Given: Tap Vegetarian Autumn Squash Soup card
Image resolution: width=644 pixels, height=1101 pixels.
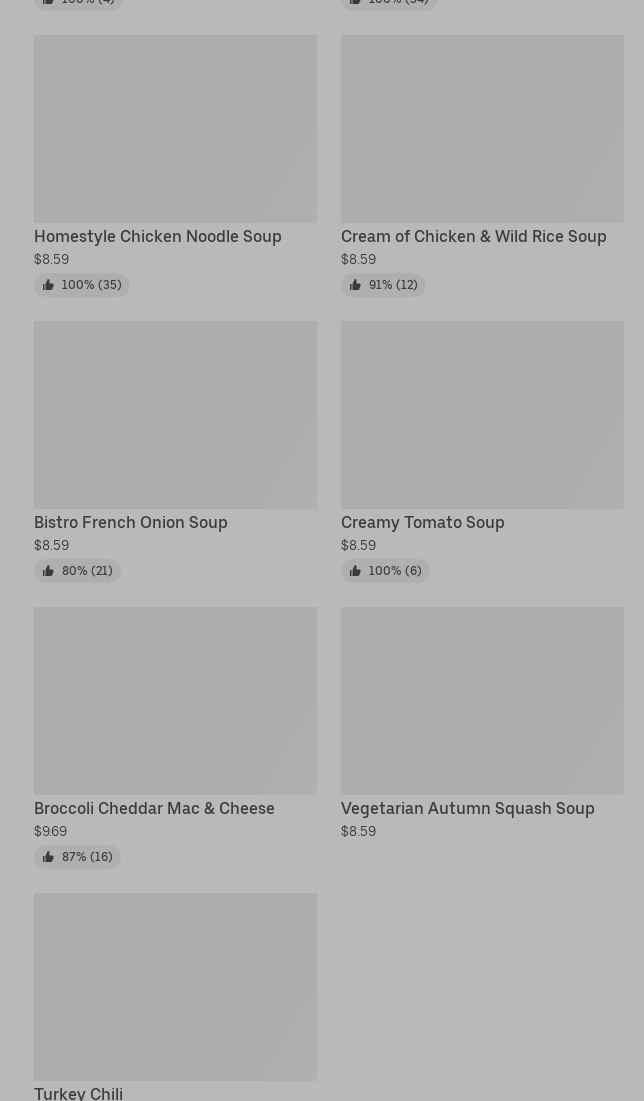Looking at the screenshot, I should [x=481, y=701].
